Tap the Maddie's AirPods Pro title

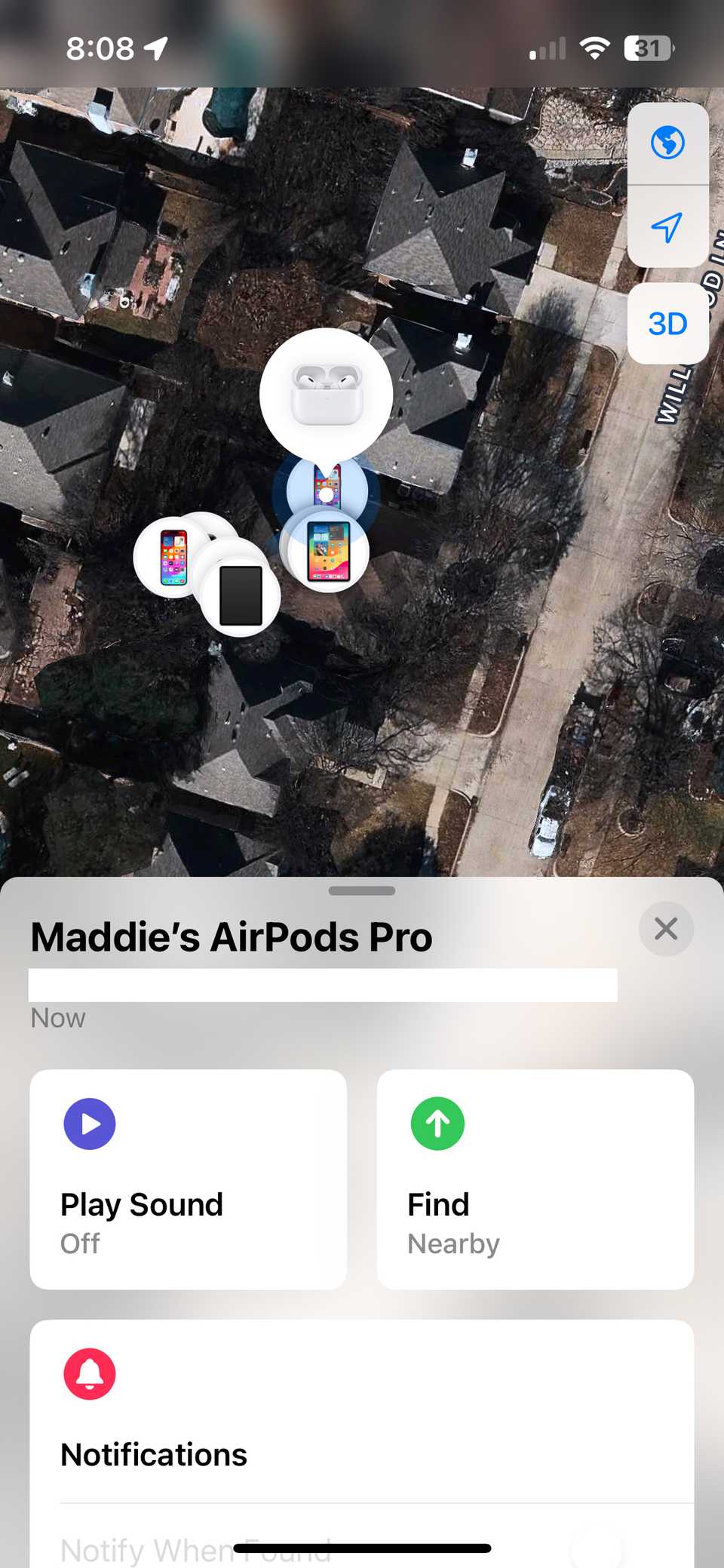tap(231, 936)
